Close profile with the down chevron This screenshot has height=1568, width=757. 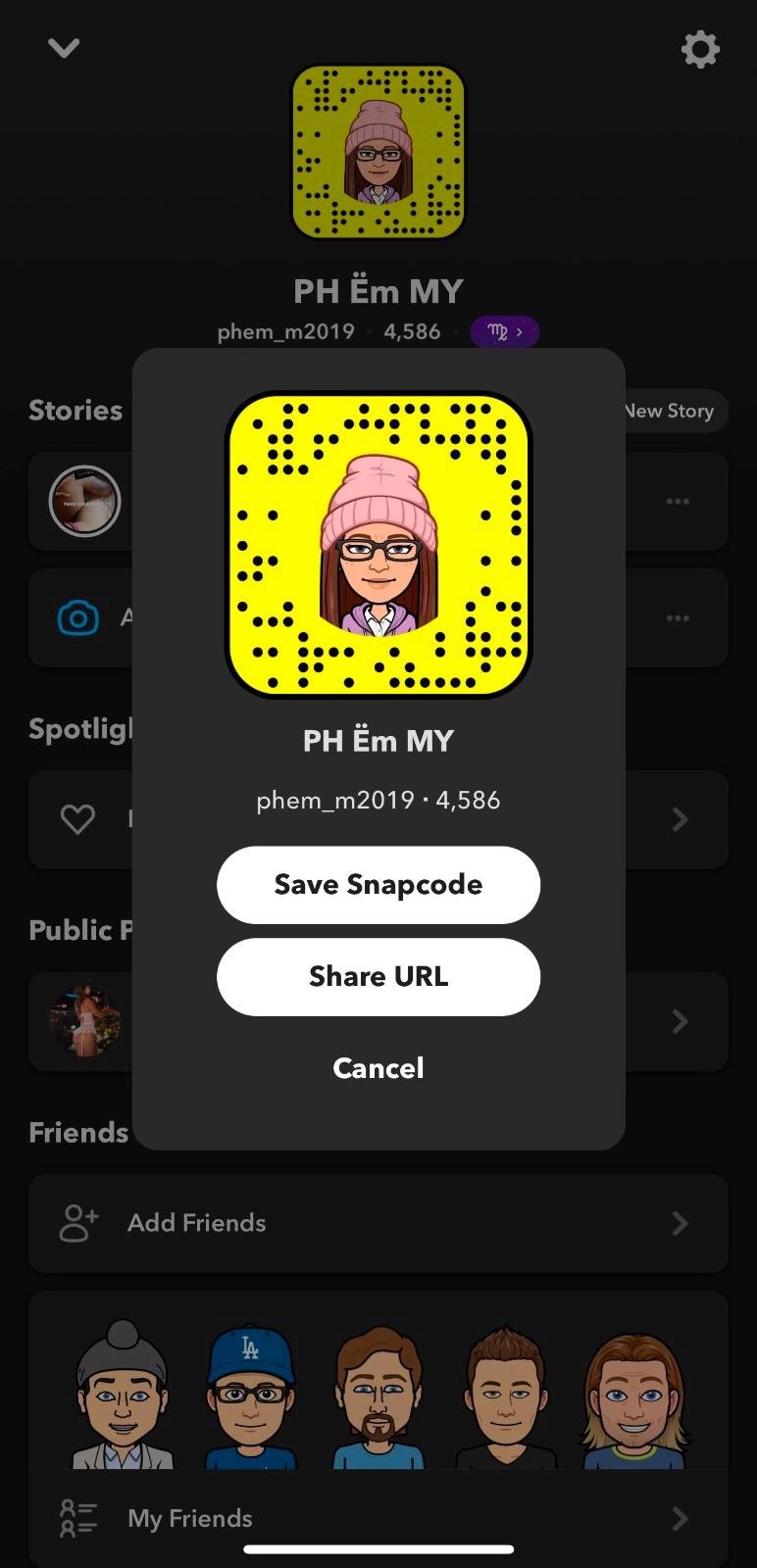click(64, 48)
